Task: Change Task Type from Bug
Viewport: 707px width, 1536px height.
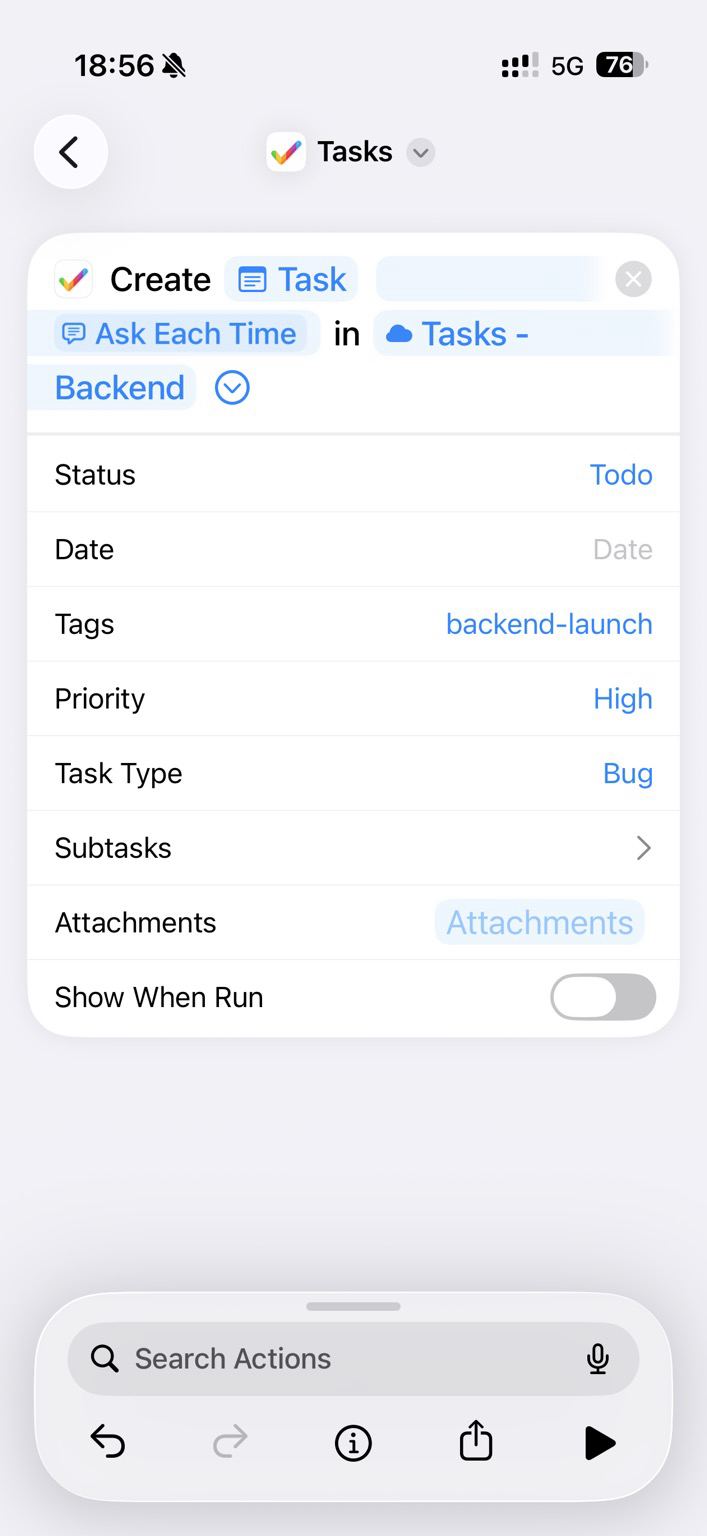Action: point(627,773)
